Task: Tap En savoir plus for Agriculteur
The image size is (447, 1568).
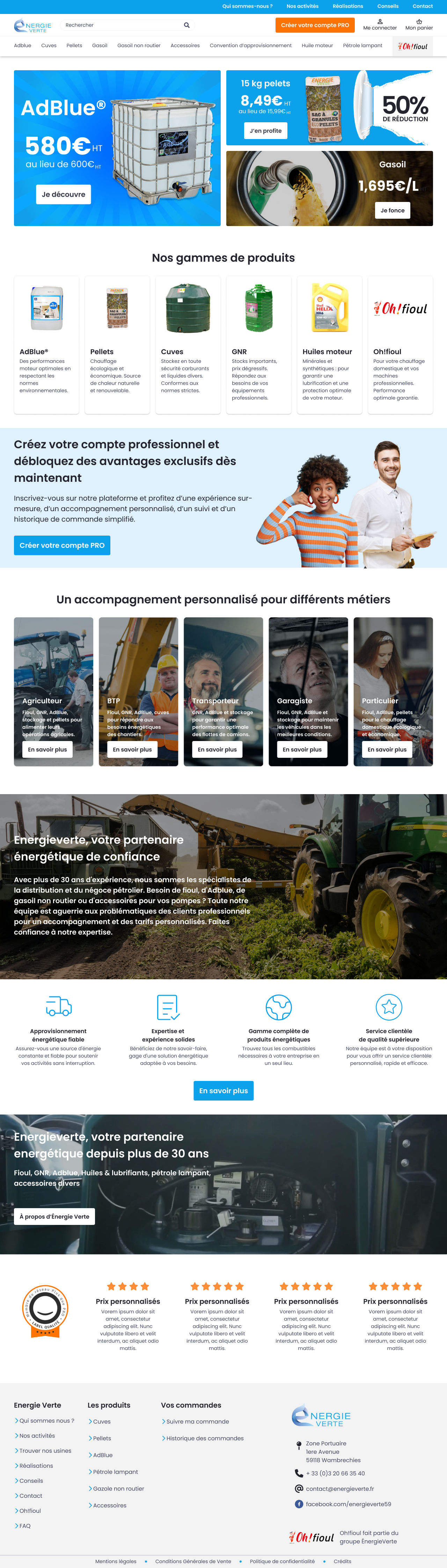Action: click(47, 749)
